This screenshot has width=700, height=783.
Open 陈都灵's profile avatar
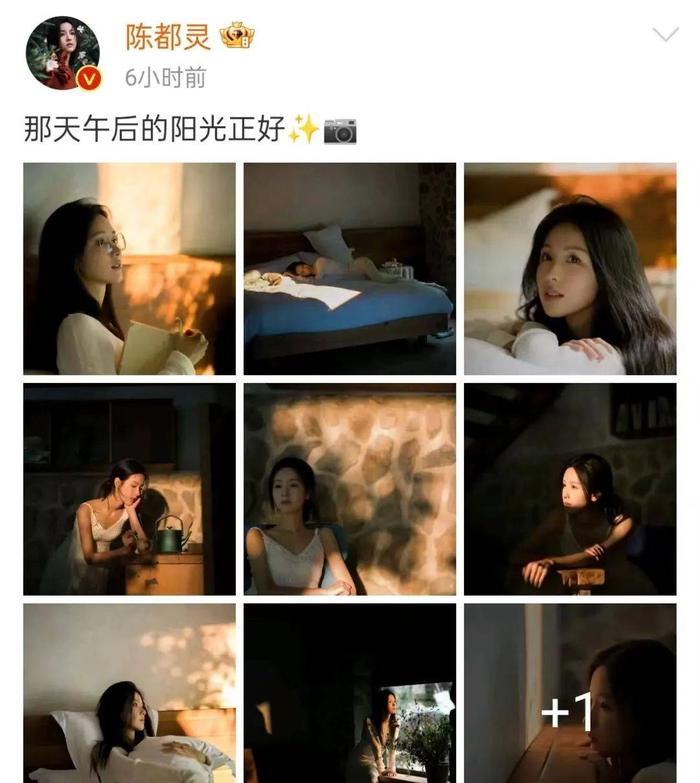(62, 53)
